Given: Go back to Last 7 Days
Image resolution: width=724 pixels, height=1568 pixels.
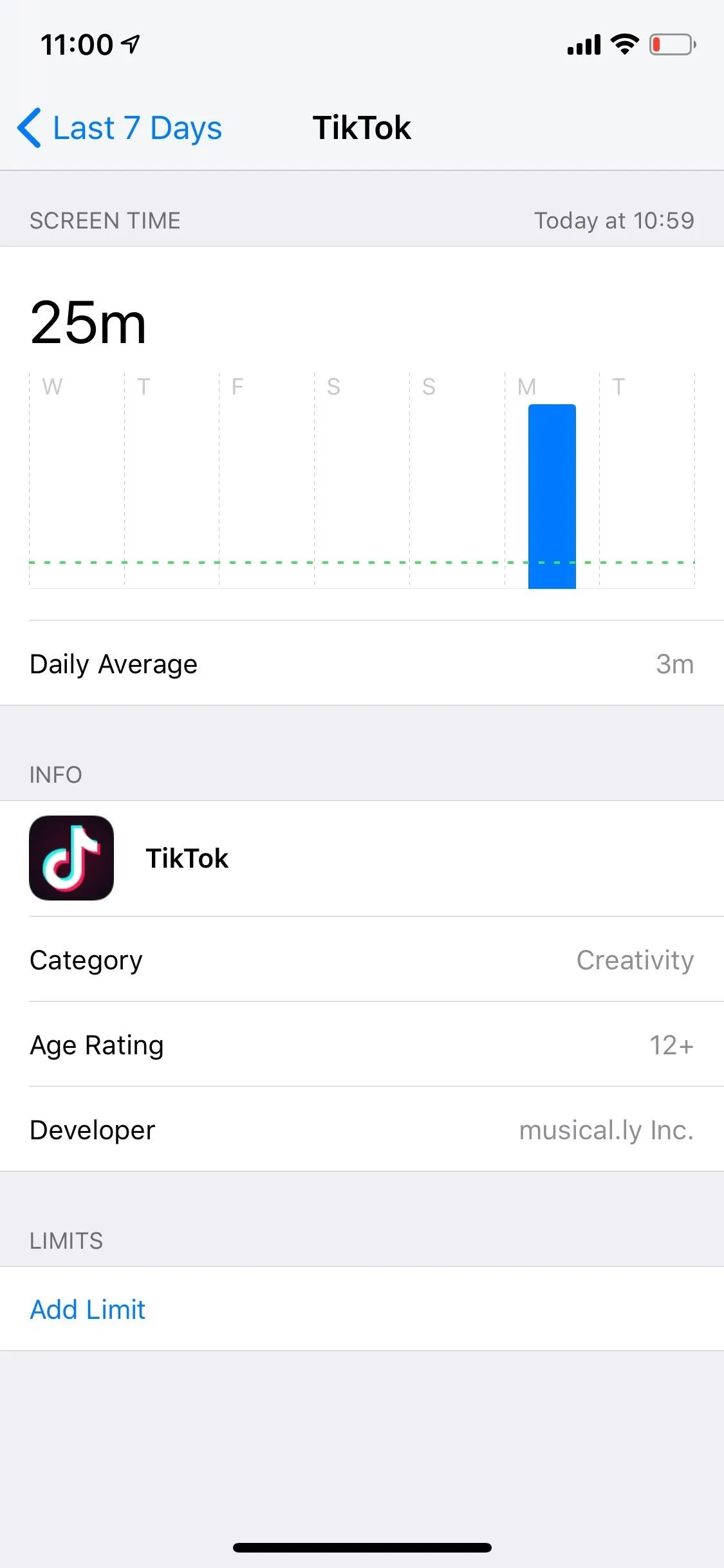Looking at the screenshot, I should (x=120, y=127).
